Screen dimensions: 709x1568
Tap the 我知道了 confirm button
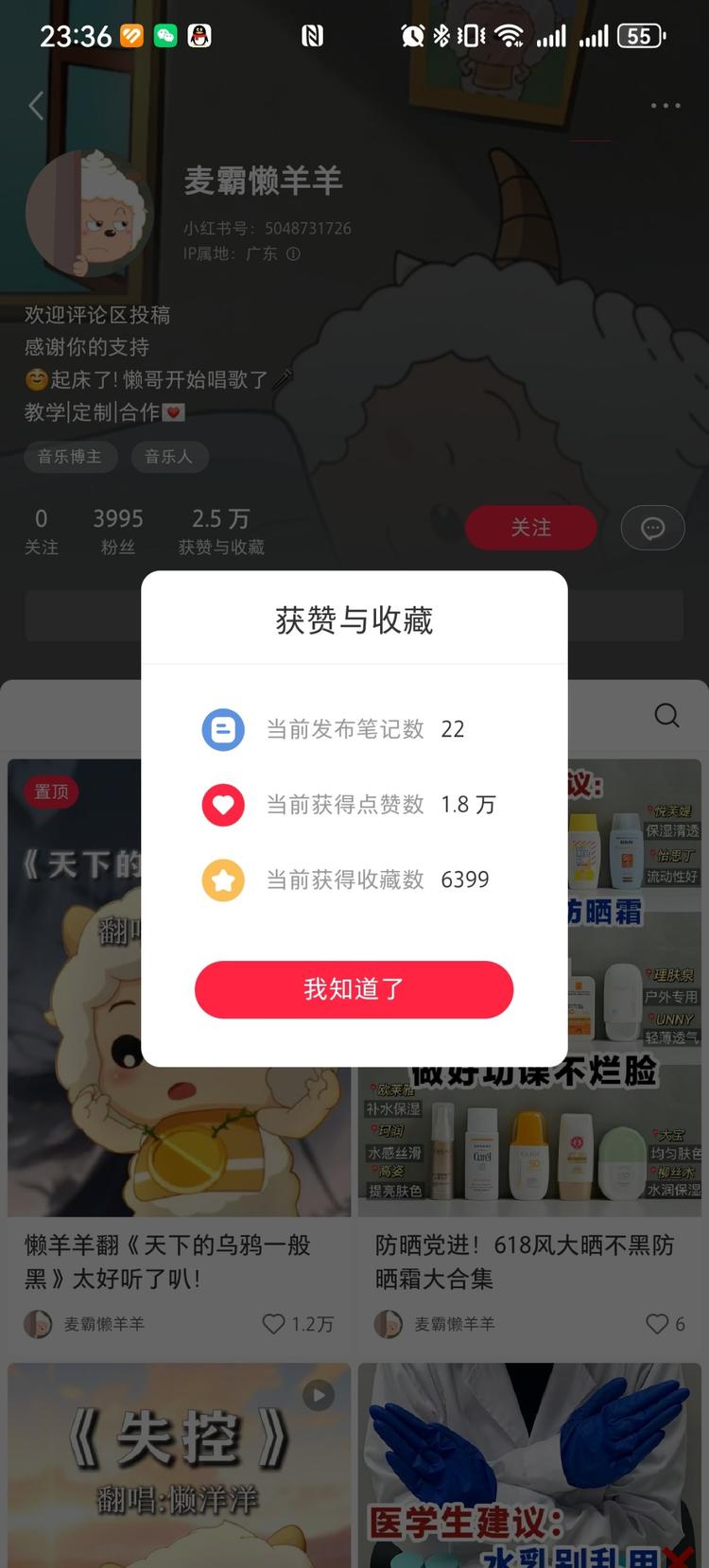354,989
